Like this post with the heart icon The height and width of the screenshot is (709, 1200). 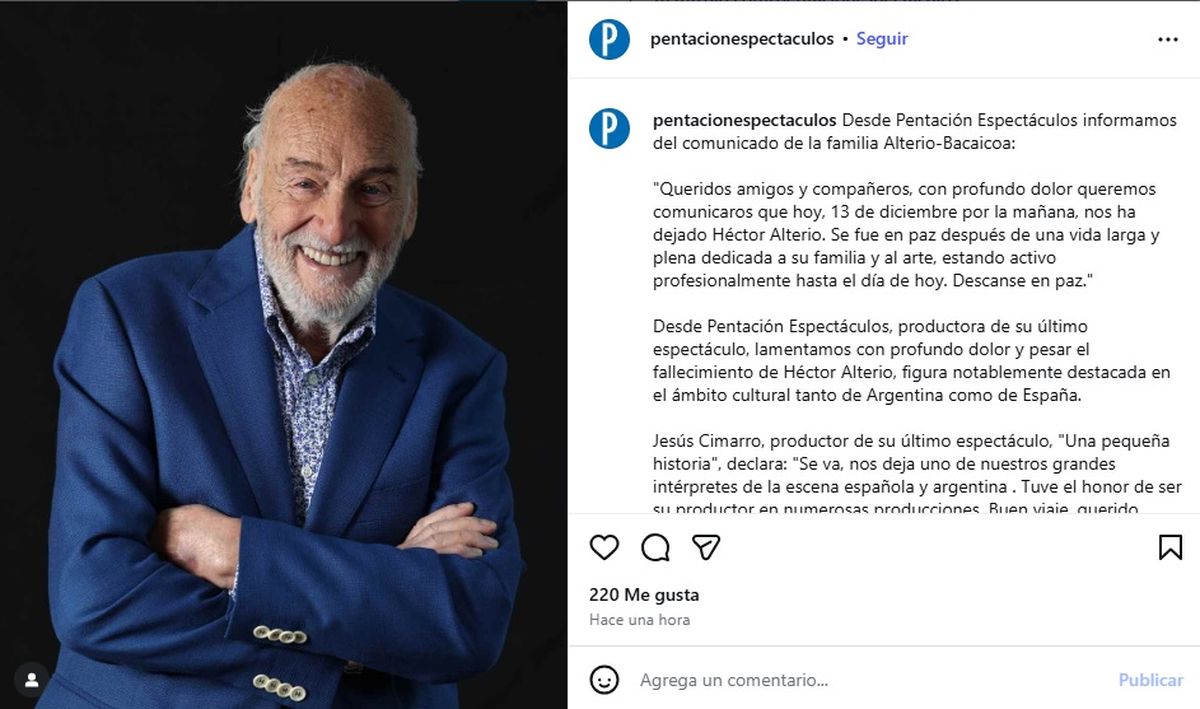click(604, 547)
